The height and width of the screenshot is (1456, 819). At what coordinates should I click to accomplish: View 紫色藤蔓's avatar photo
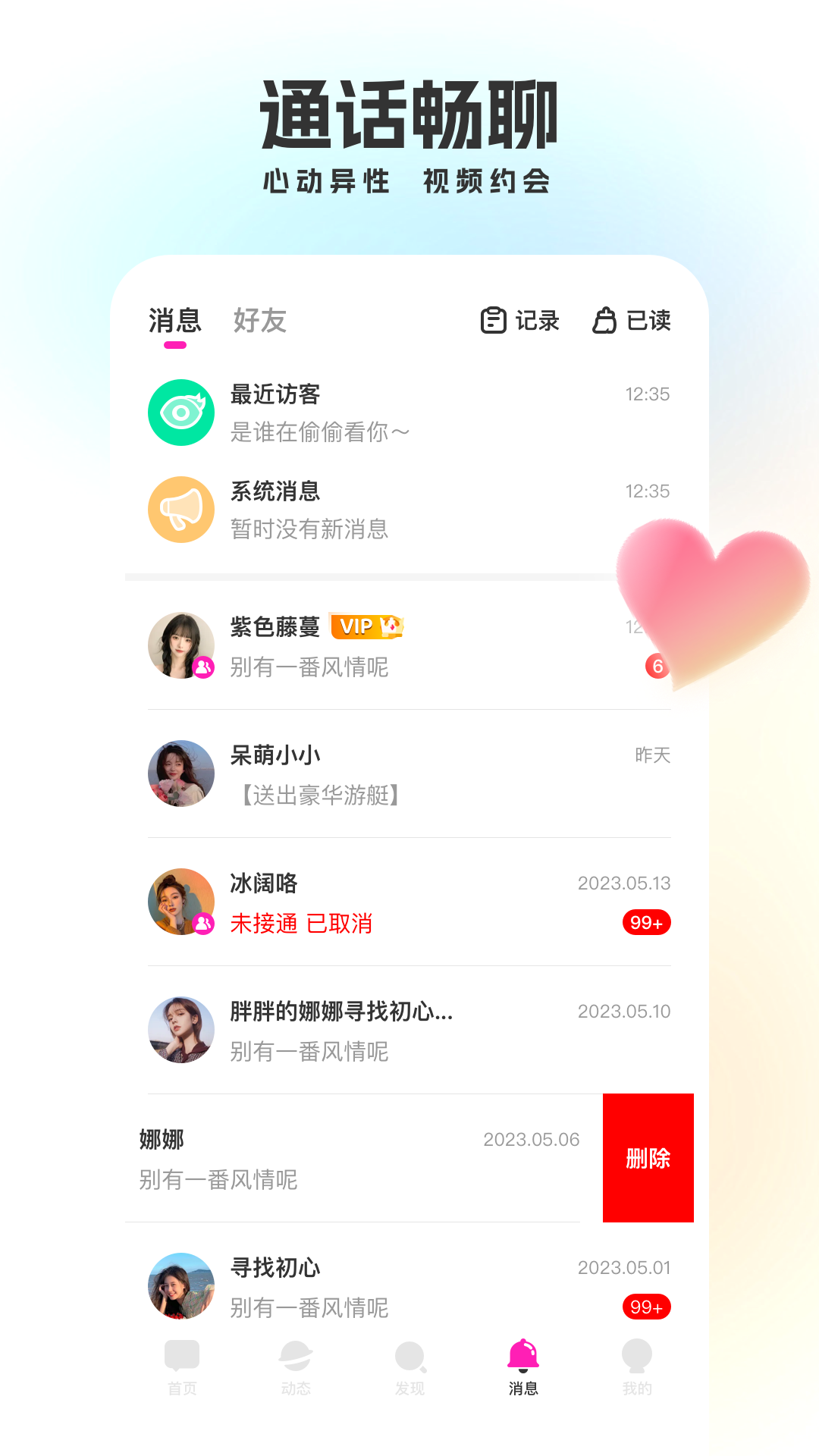[181, 645]
